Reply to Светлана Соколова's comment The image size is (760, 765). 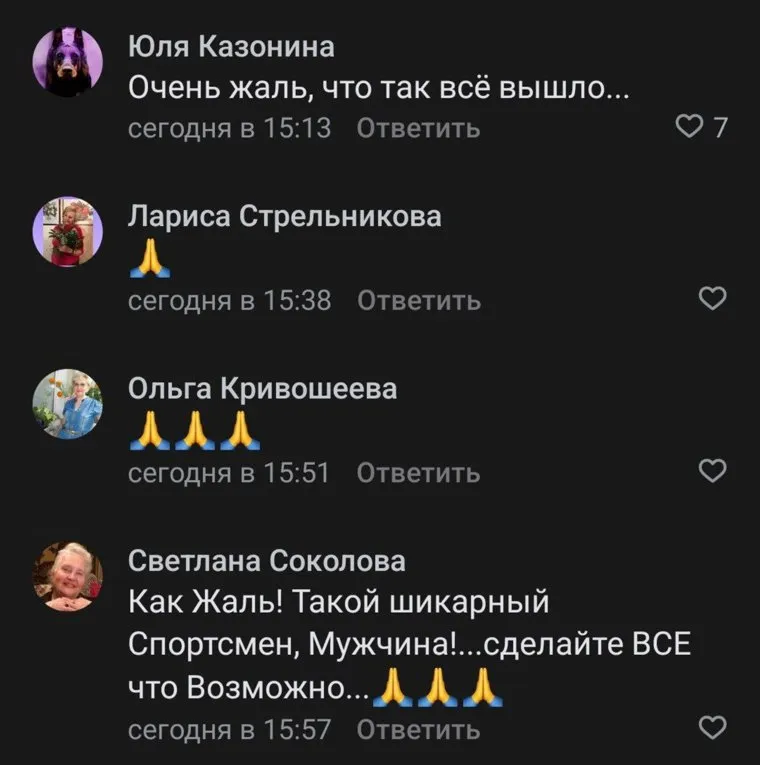pos(417,730)
